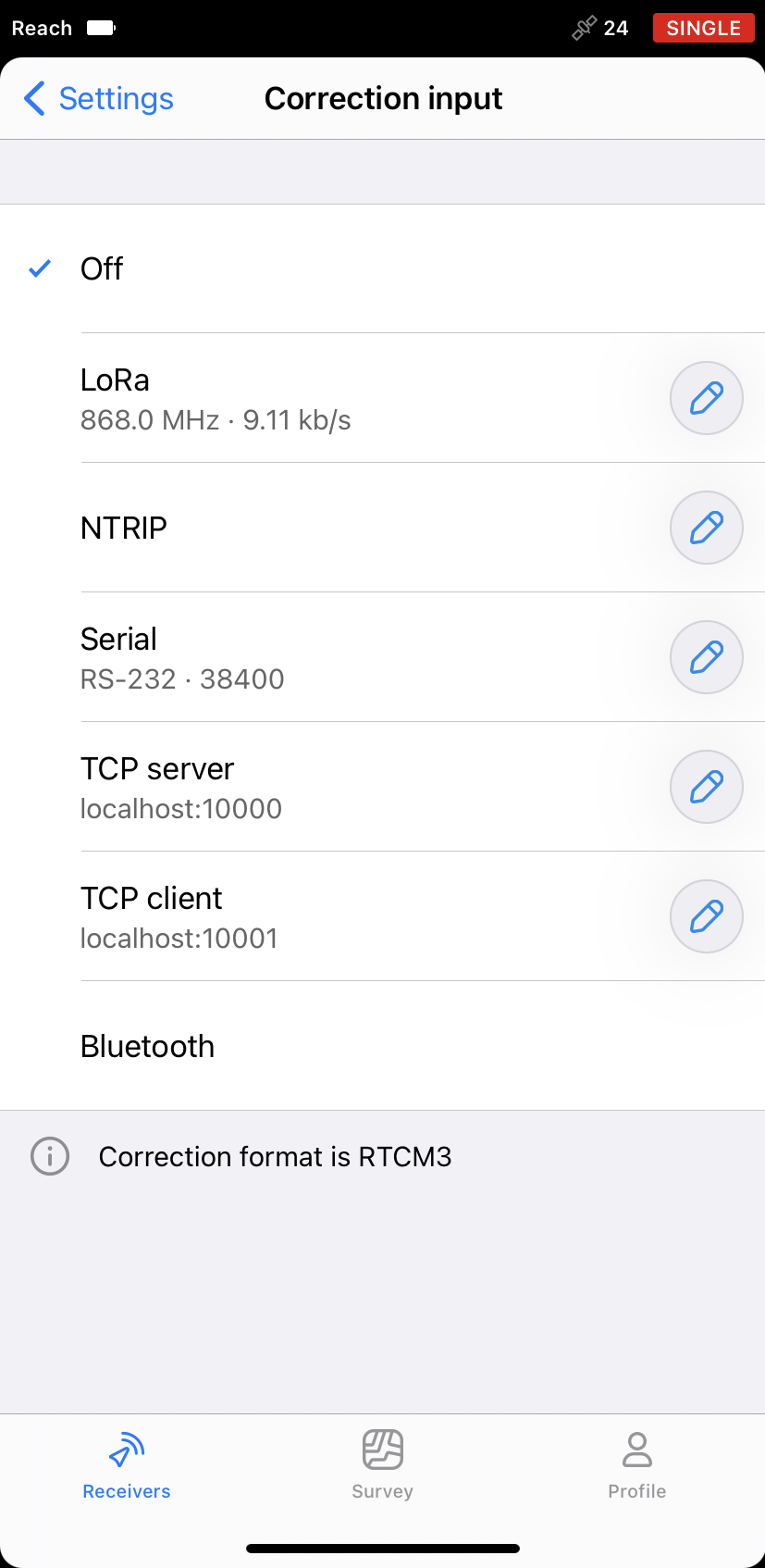Edit the TCP server settings
Image resolution: width=765 pixels, height=1568 pixels.
pos(706,787)
